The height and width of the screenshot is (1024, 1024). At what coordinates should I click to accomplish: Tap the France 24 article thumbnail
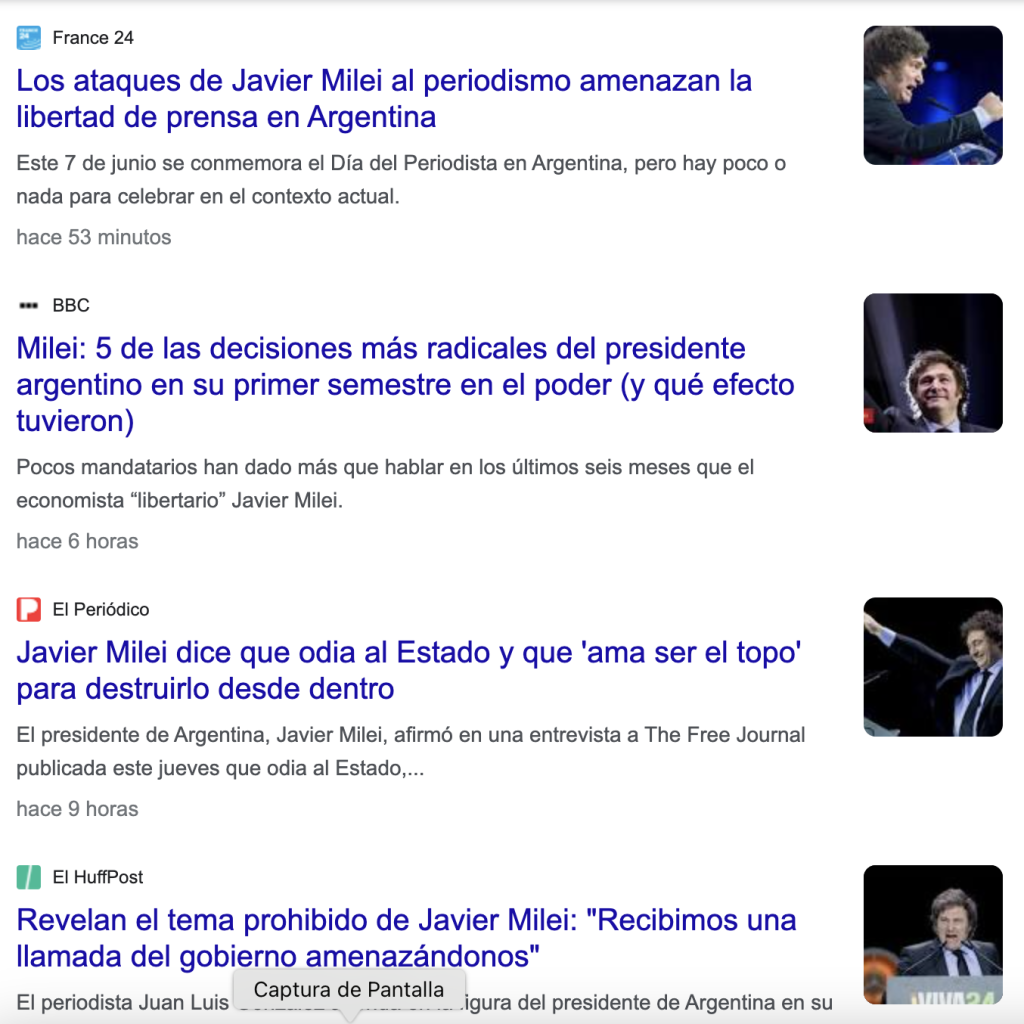(x=932, y=95)
